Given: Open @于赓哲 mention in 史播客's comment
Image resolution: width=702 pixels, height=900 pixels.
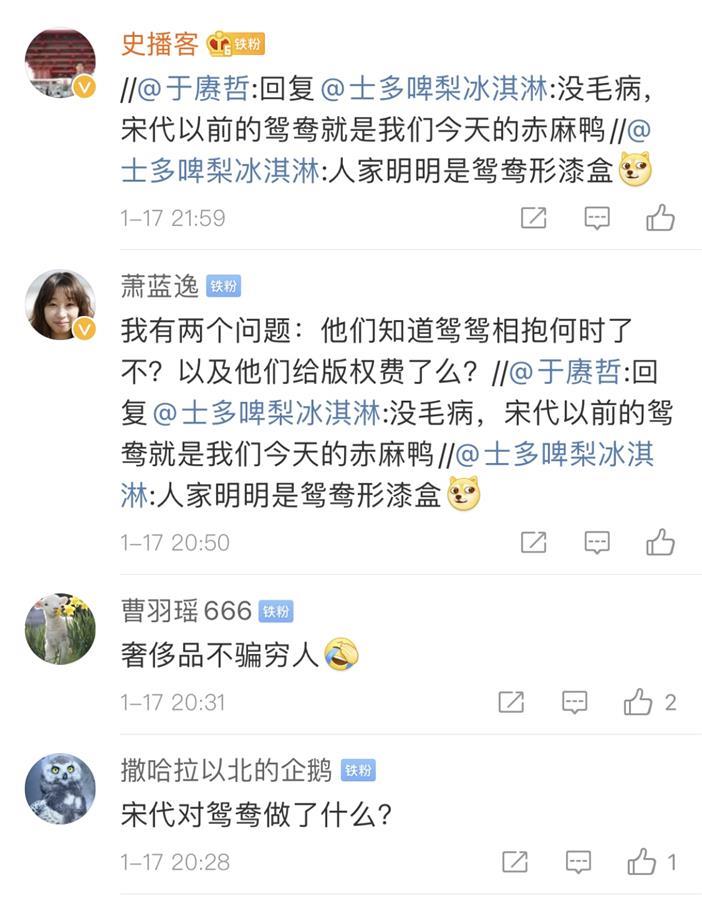Looking at the screenshot, I should click(196, 89).
